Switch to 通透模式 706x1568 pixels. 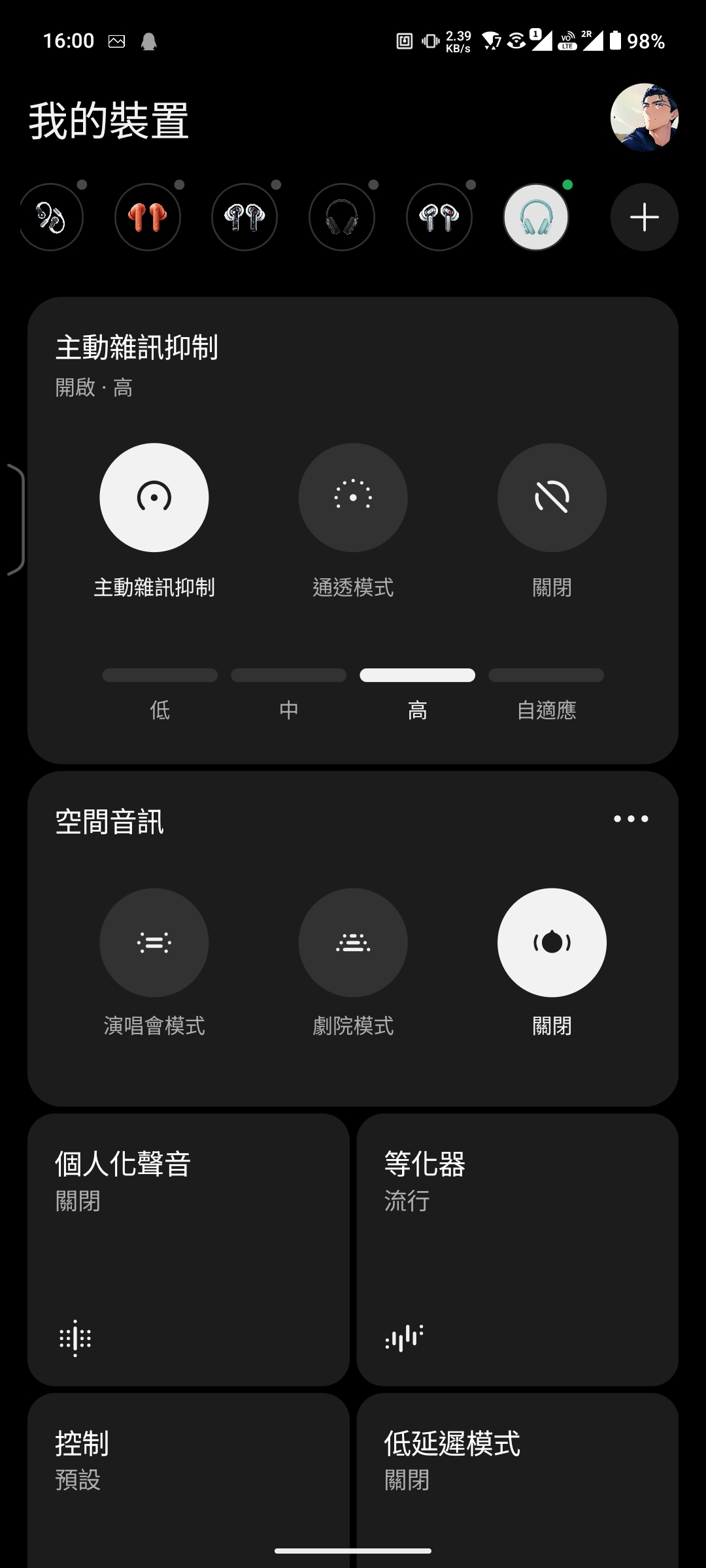tap(353, 498)
